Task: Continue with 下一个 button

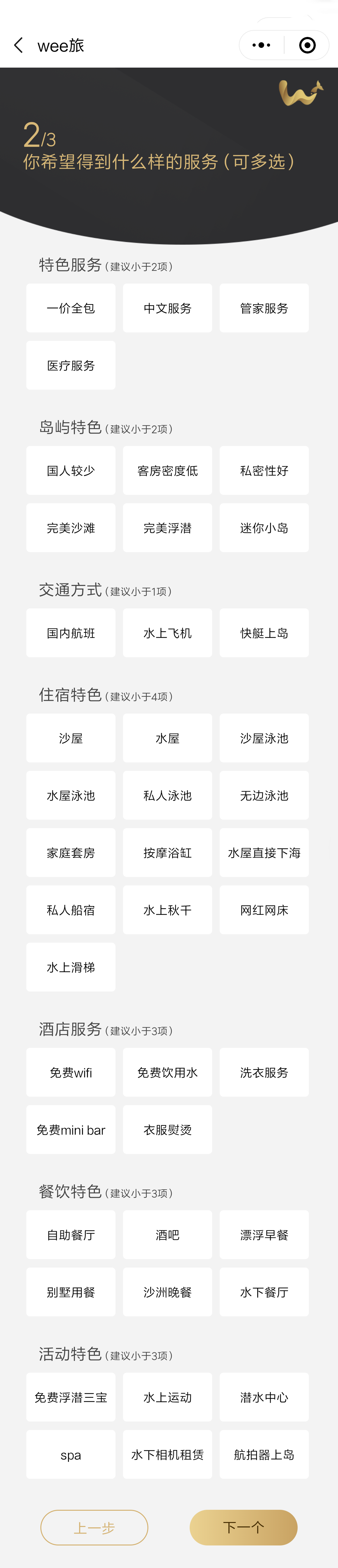Action: (243, 1528)
